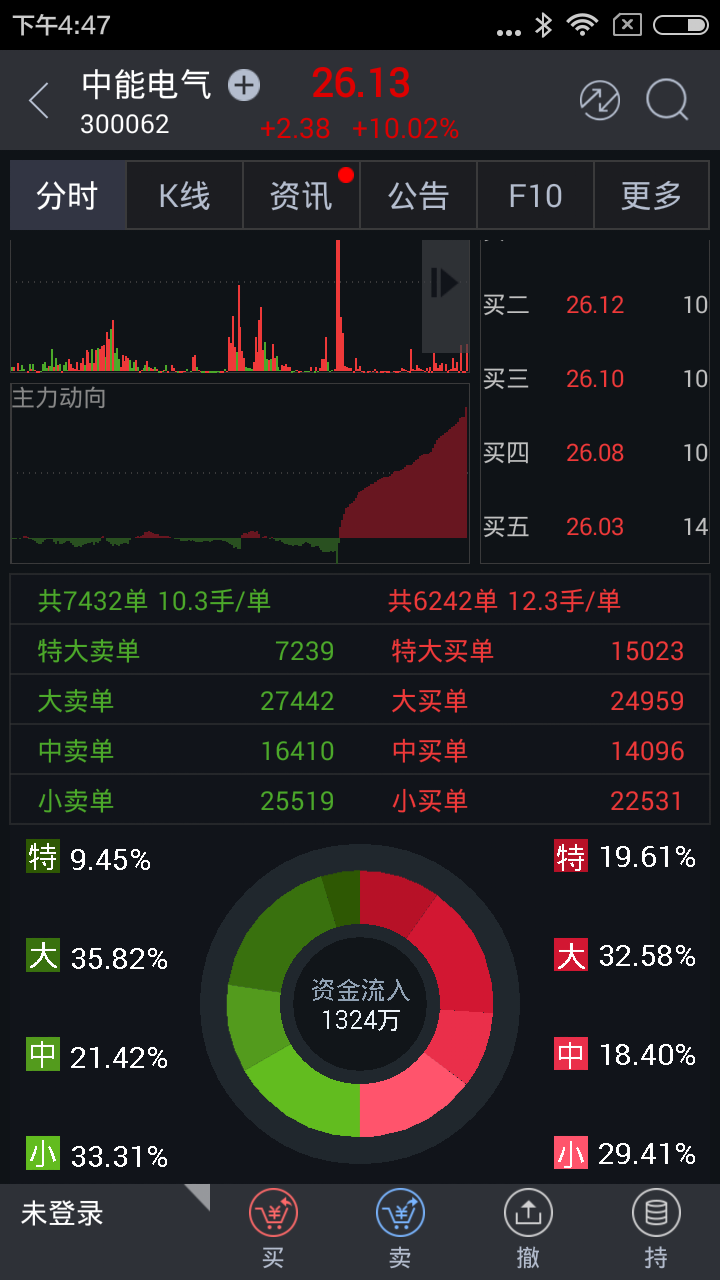Screen dimensions: 720x1280
Task: Select the F10 tab
Action: pos(535,196)
